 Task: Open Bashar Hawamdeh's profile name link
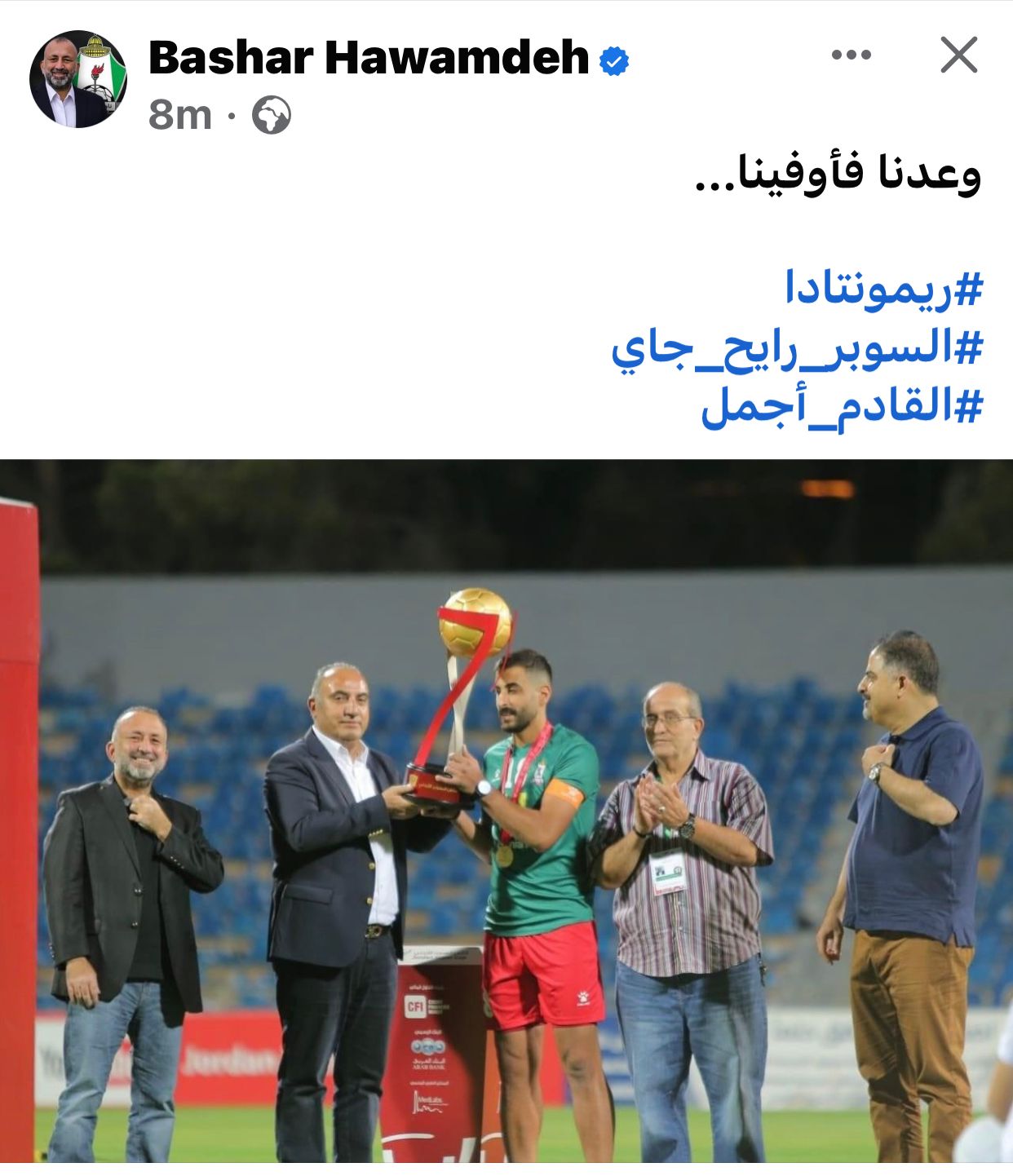369,58
